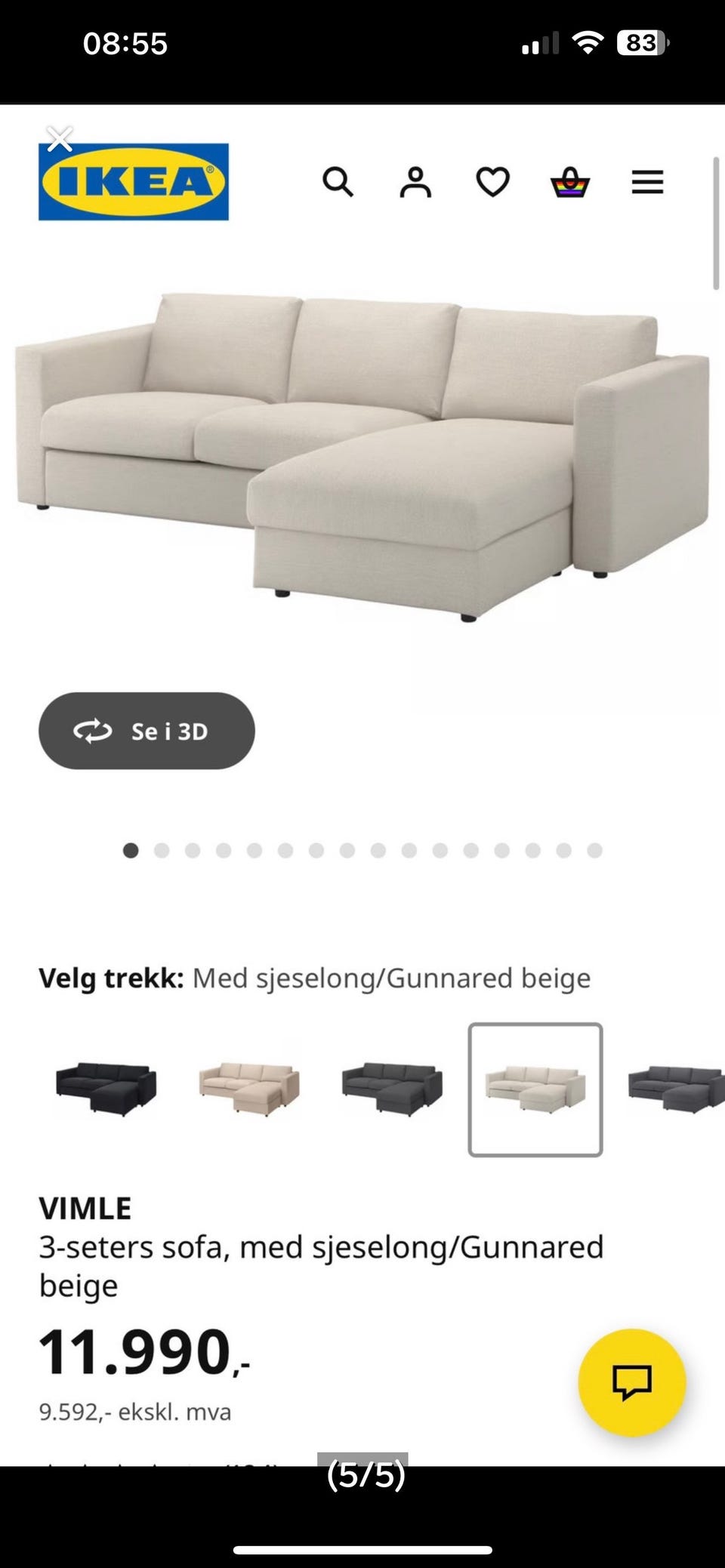Select the last image carousel dot

pos(595,850)
